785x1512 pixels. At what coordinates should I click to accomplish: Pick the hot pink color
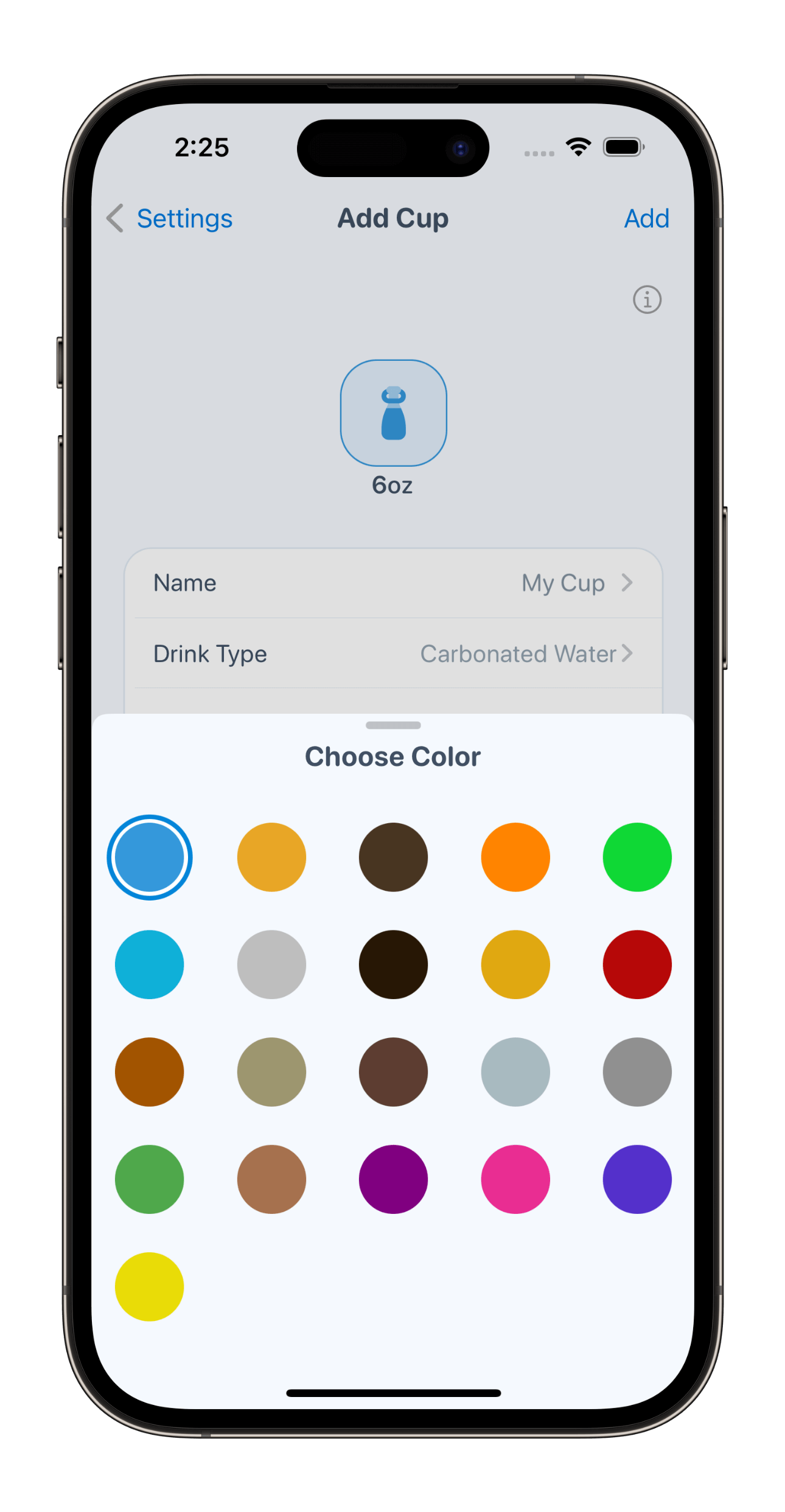(515, 1179)
